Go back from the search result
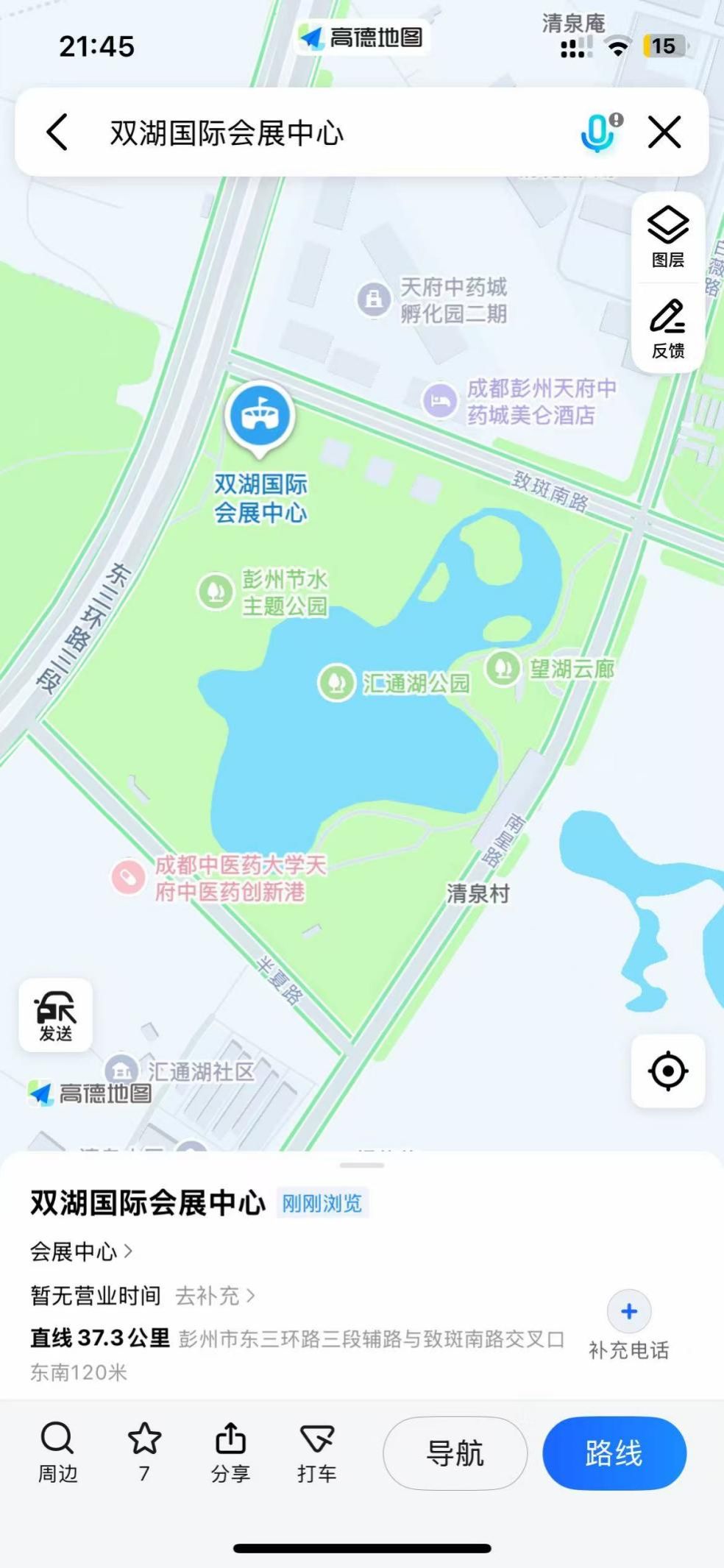Viewport: 724px width, 1568px height. [x=57, y=132]
